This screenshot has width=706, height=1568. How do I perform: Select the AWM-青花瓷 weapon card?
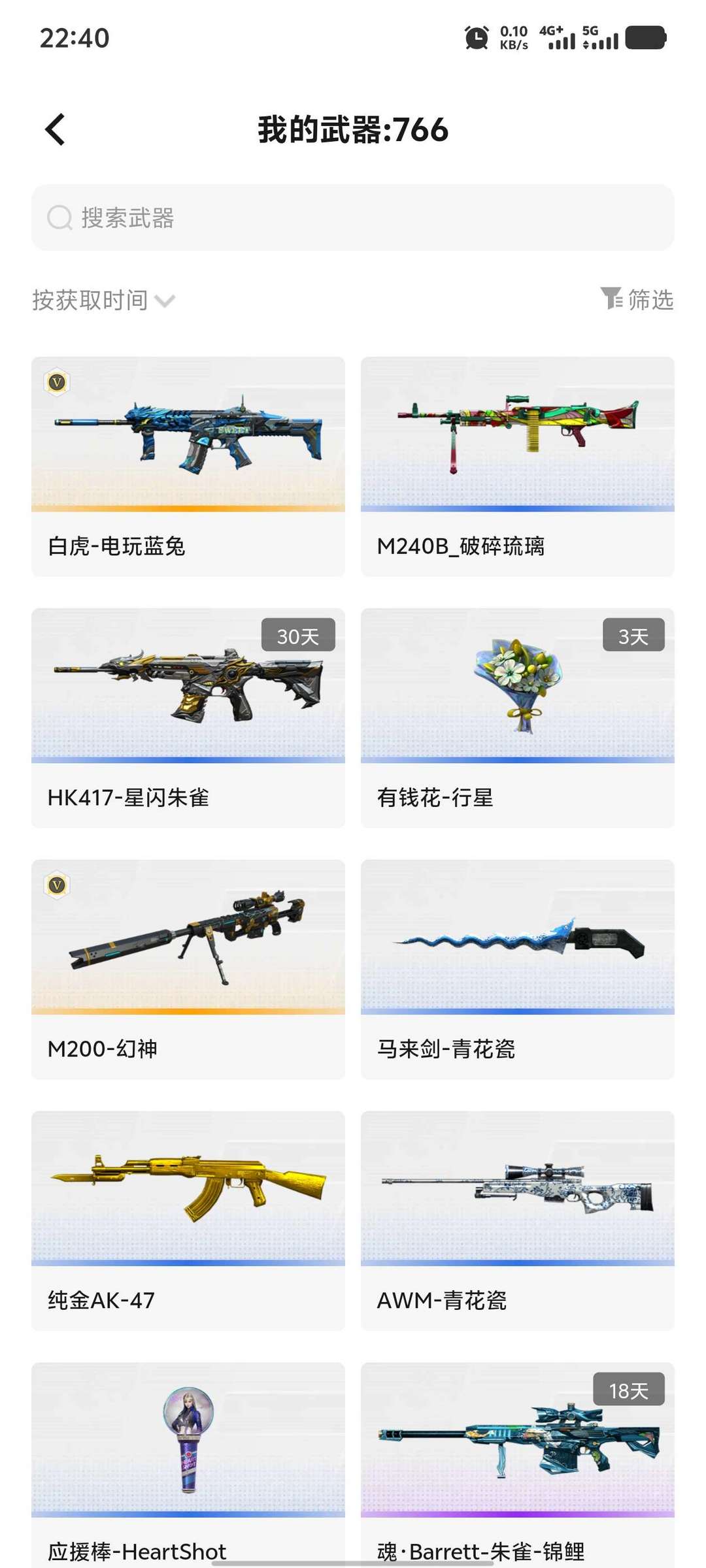(x=517, y=1220)
